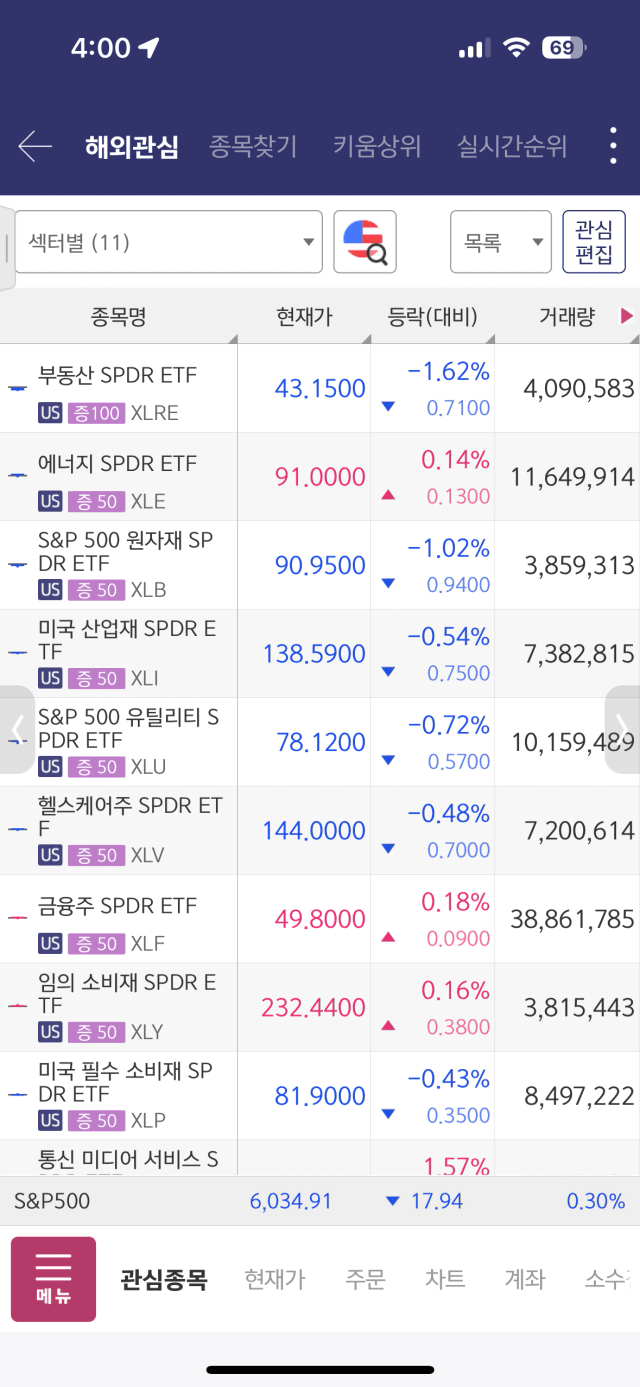Open the XLV 헬스케어주 SPDR ETF row

(x=320, y=831)
